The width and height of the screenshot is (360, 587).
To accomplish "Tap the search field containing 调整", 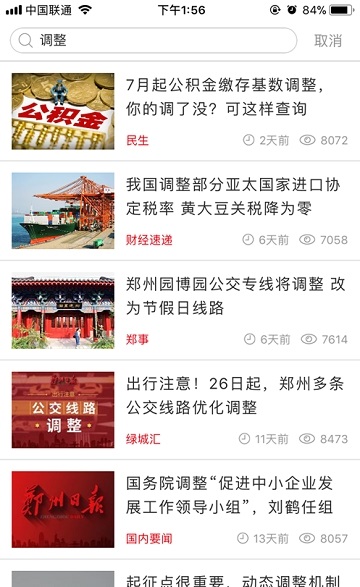I will pyautogui.click(x=153, y=40).
